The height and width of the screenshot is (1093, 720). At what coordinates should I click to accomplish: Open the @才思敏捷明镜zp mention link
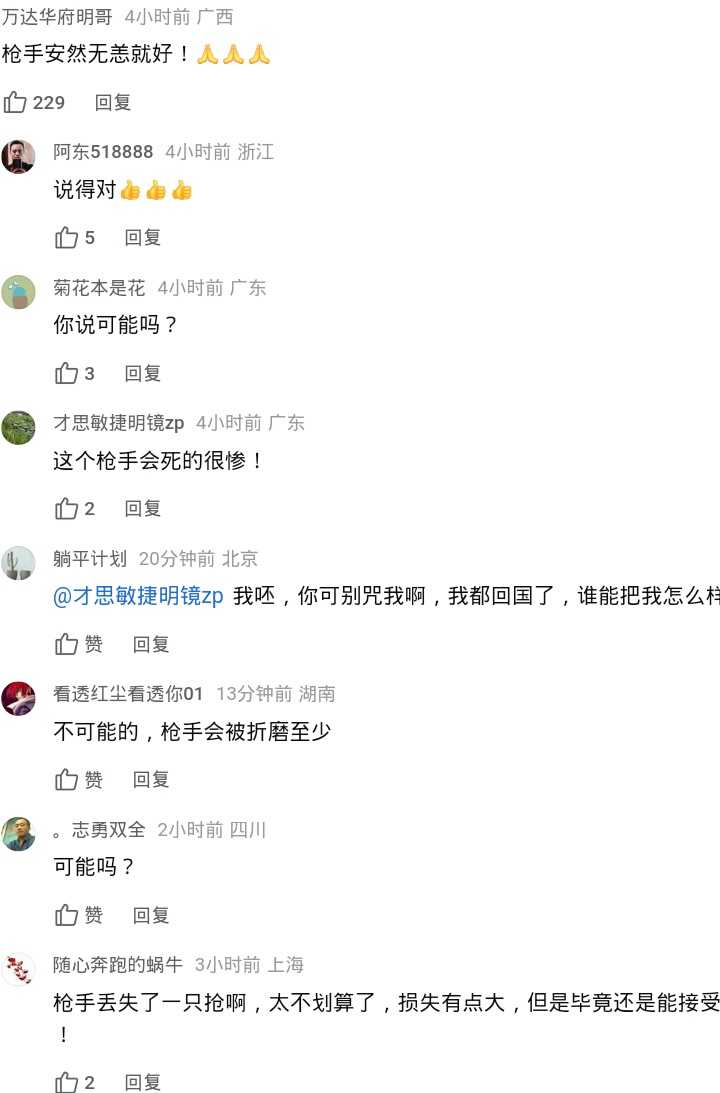138,596
